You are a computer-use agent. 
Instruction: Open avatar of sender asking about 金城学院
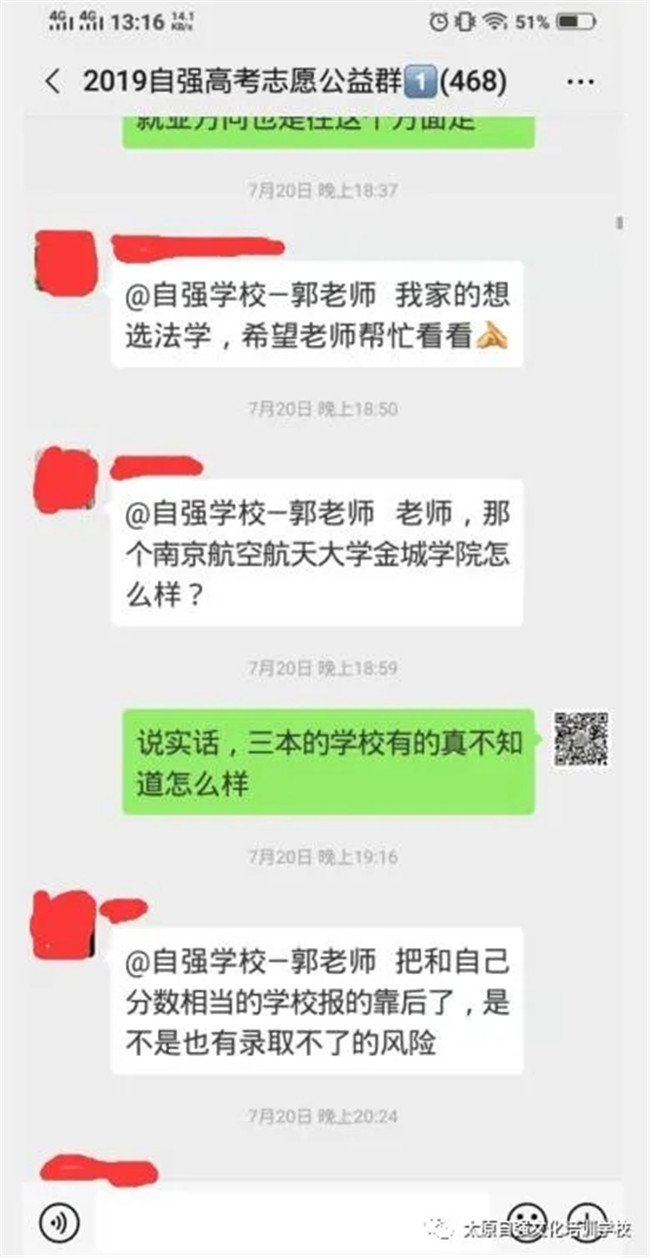click(65, 480)
